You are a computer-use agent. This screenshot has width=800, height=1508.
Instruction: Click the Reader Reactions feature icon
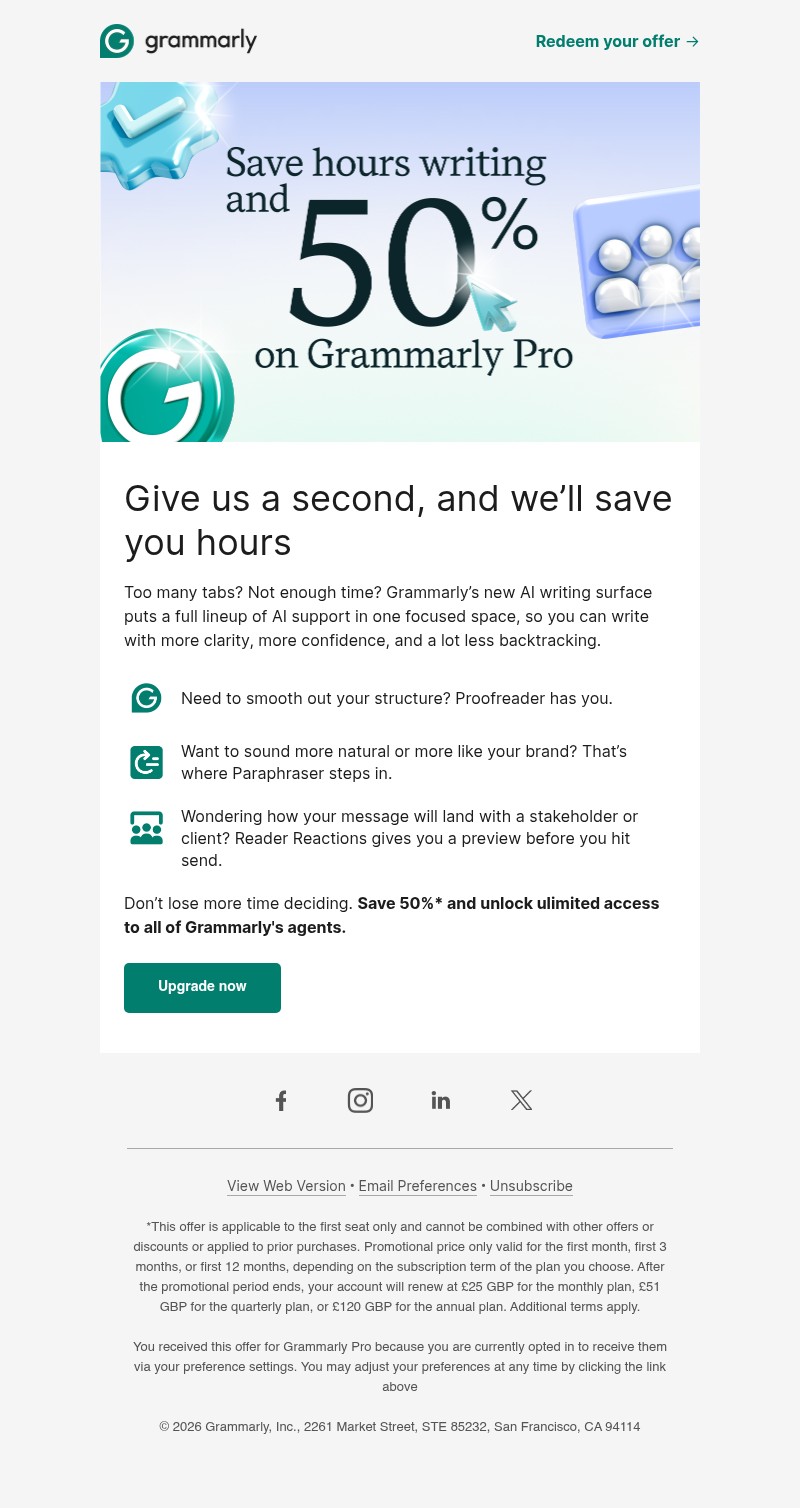[146, 827]
